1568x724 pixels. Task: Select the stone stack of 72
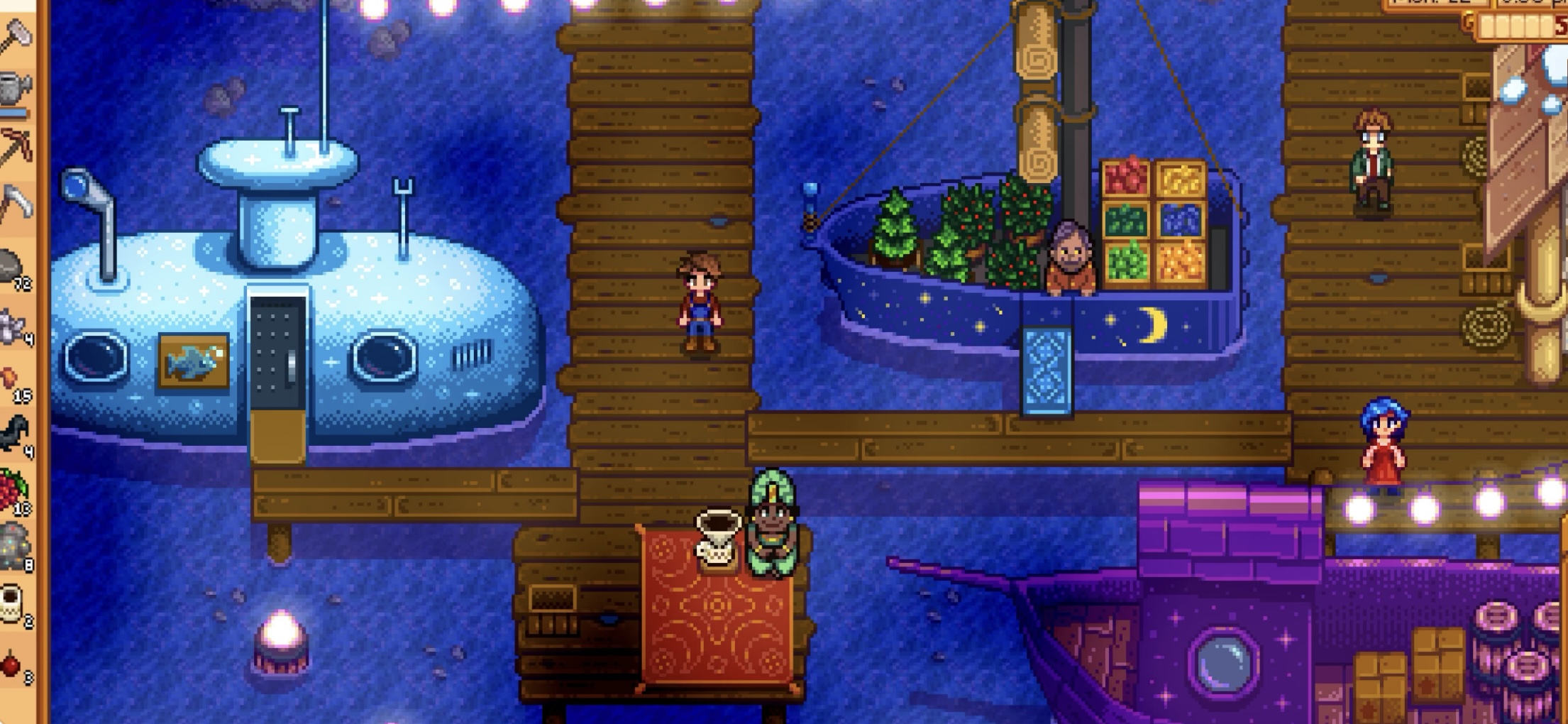coord(14,268)
